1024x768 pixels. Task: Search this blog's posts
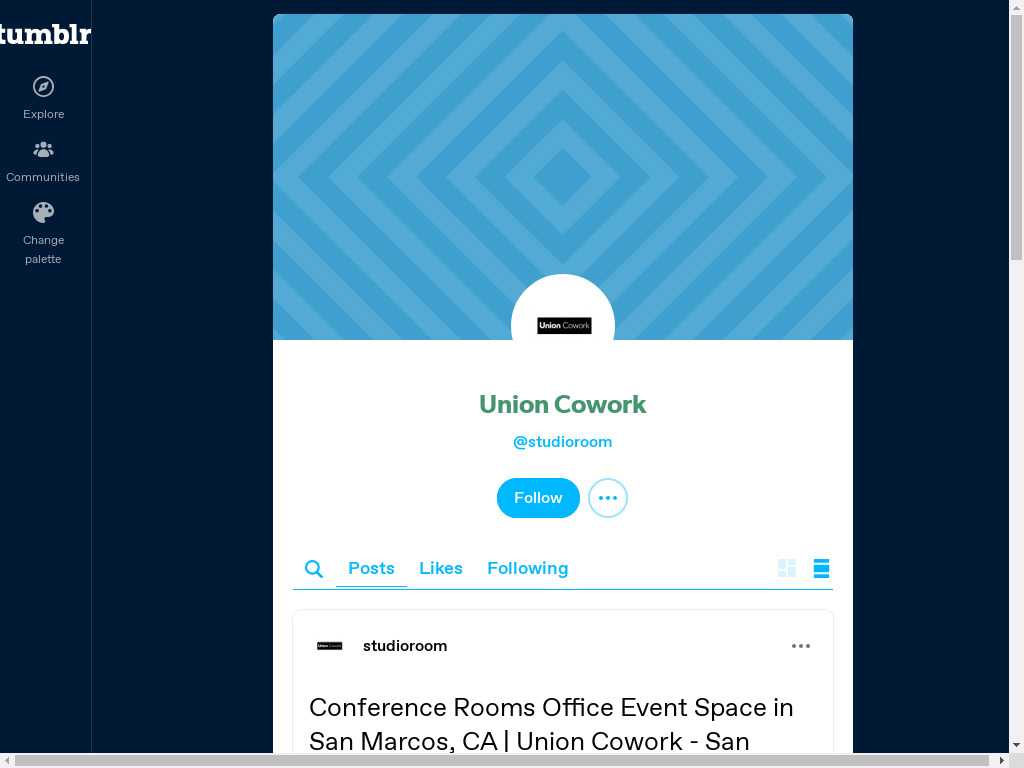[314, 568]
